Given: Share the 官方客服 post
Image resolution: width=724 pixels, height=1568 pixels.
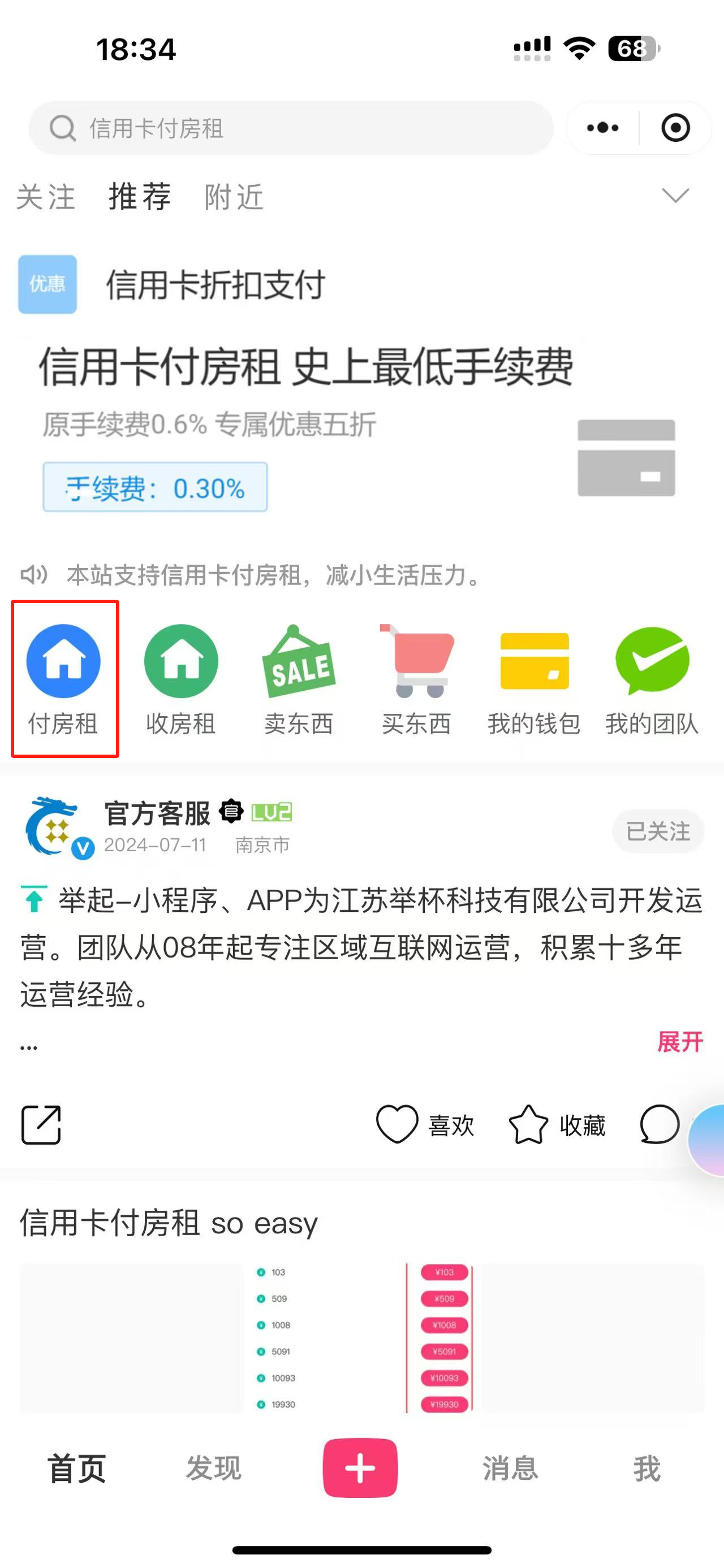Looking at the screenshot, I should (x=41, y=1125).
